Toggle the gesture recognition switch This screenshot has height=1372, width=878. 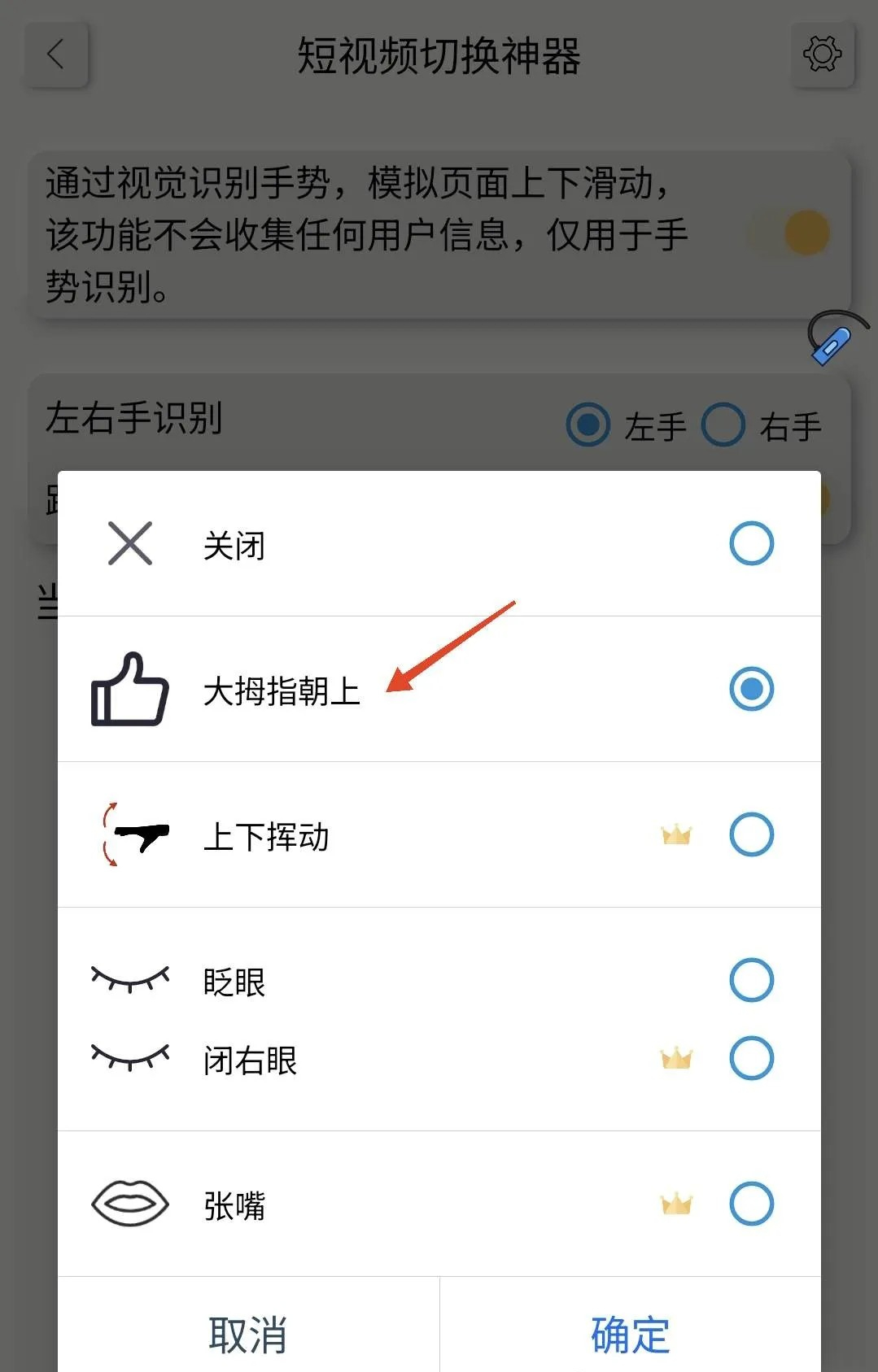[789, 233]
